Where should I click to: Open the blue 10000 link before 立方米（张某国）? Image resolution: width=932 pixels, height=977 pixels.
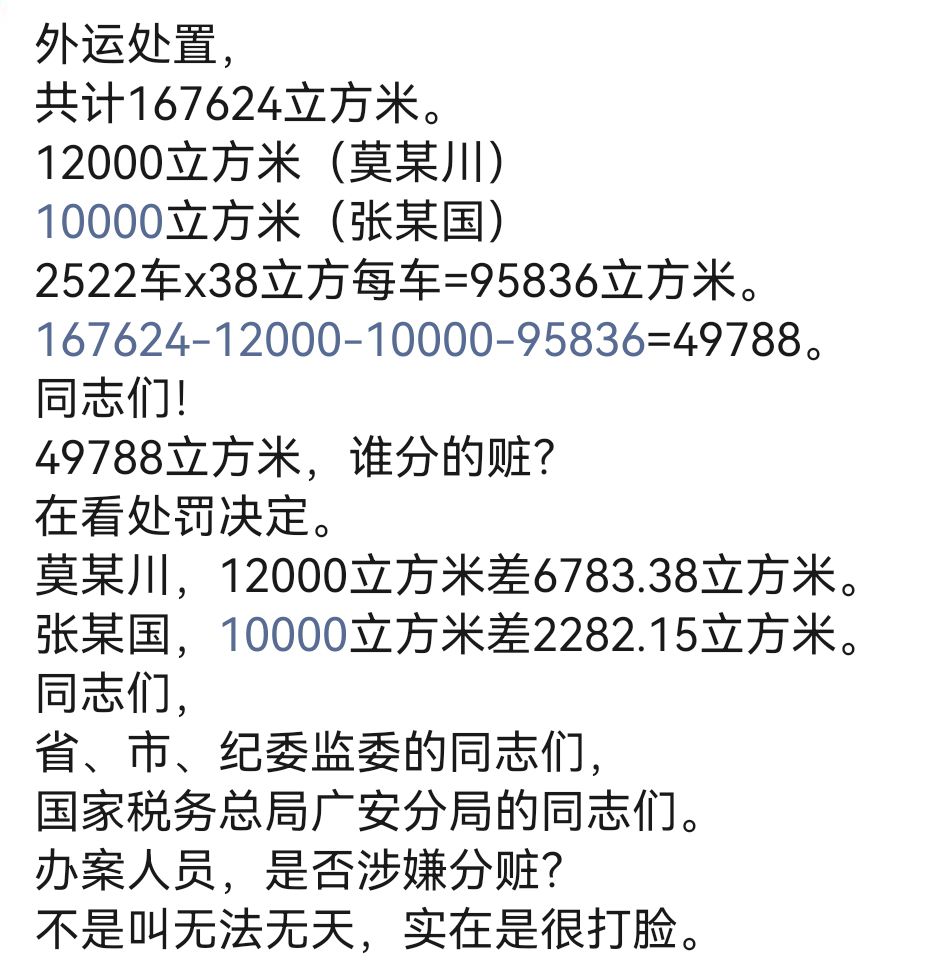(99, 222)
